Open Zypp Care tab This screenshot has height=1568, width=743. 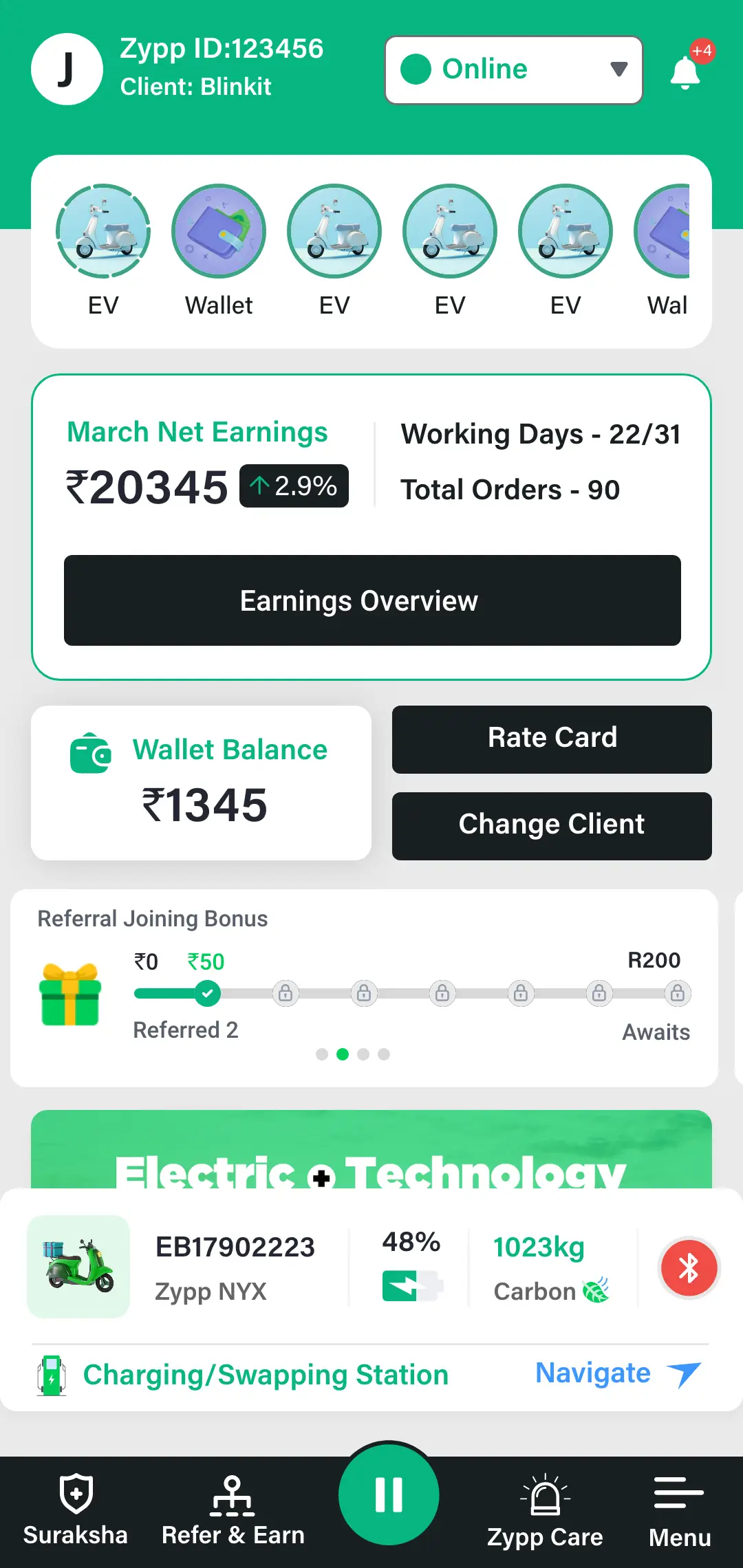[545, 1510]
